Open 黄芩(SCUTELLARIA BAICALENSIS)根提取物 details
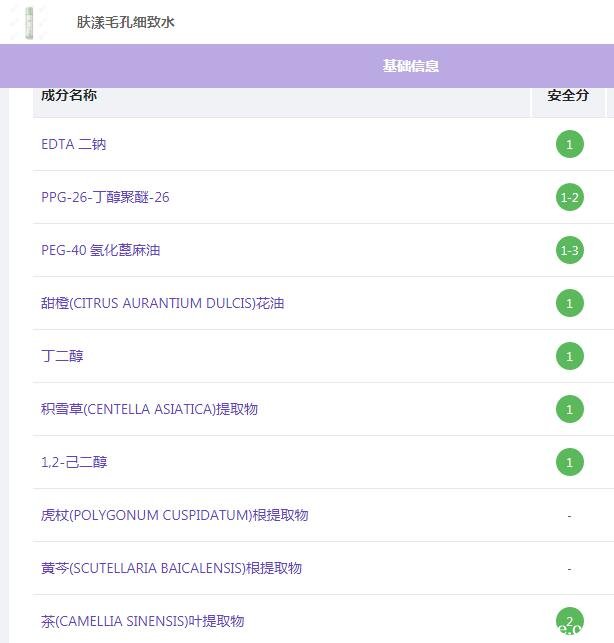Image resolution: width=614 pixels, height=643 pixels. tap(171, 568)
